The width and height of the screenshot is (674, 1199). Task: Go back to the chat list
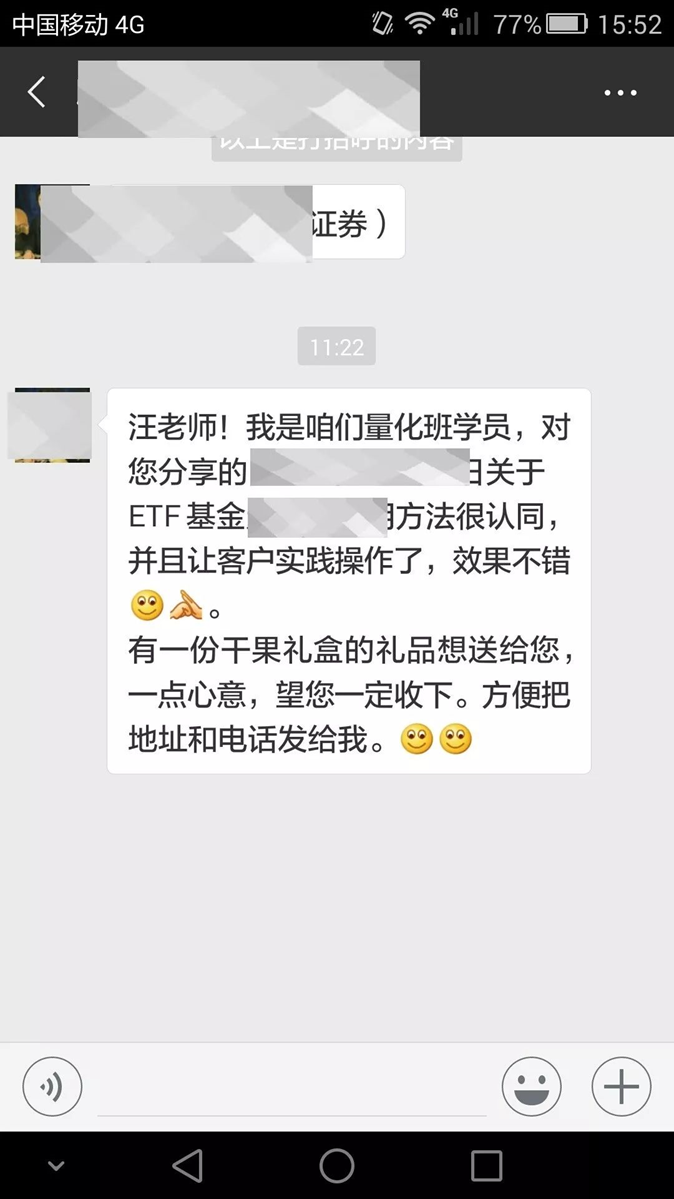coord(37,92)
